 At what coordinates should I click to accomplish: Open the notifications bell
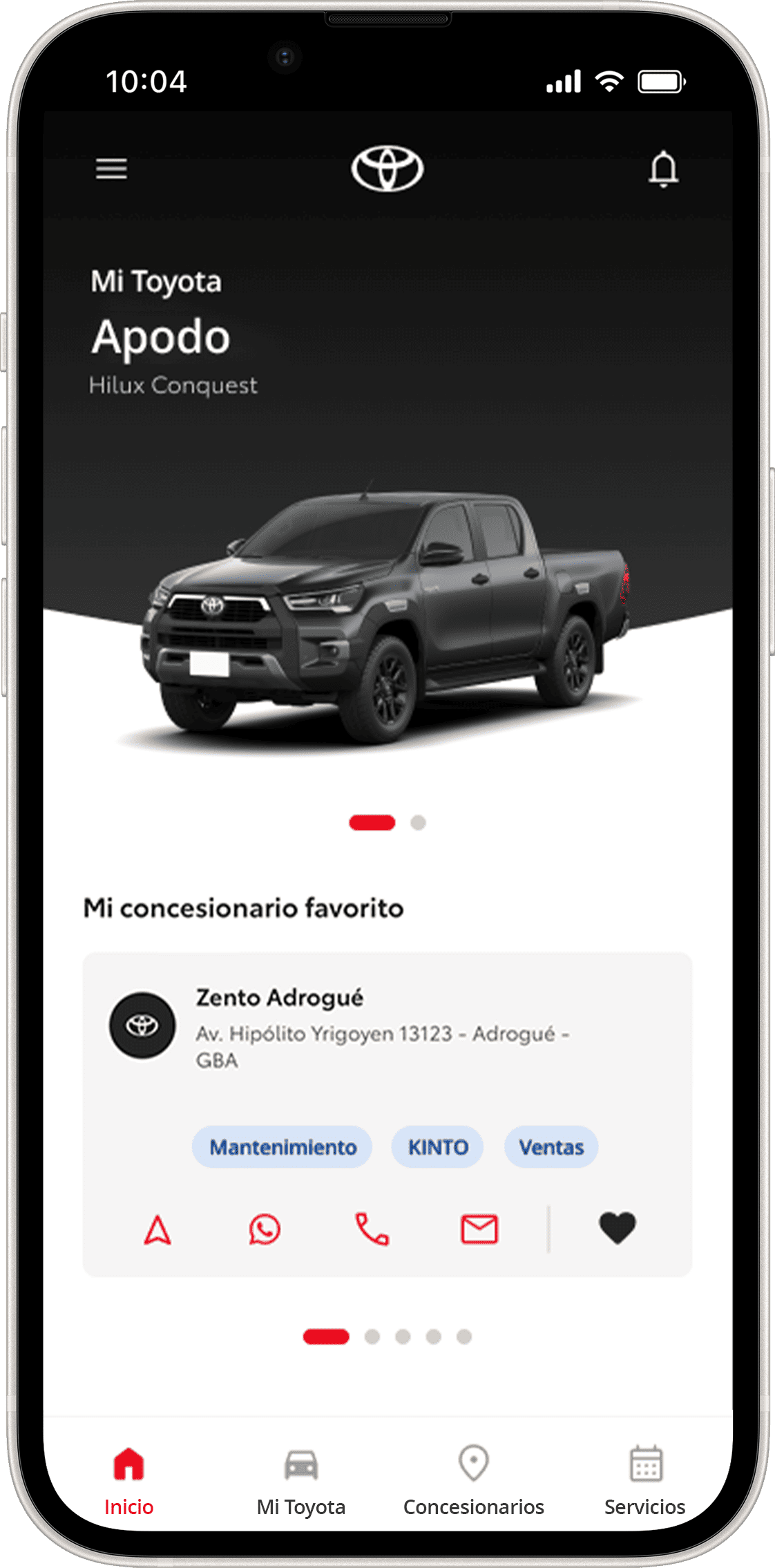click(x=663, y=169)
